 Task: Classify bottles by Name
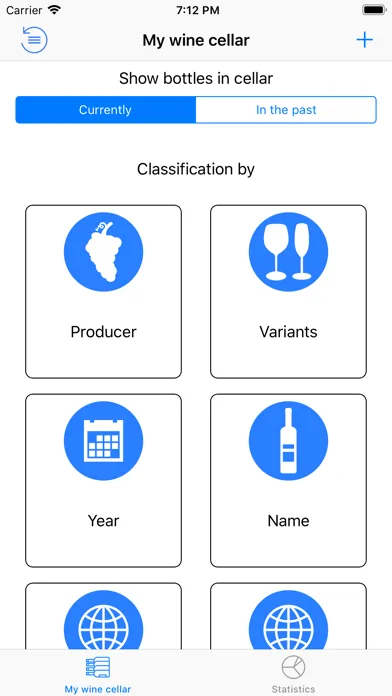coord(289,480)
